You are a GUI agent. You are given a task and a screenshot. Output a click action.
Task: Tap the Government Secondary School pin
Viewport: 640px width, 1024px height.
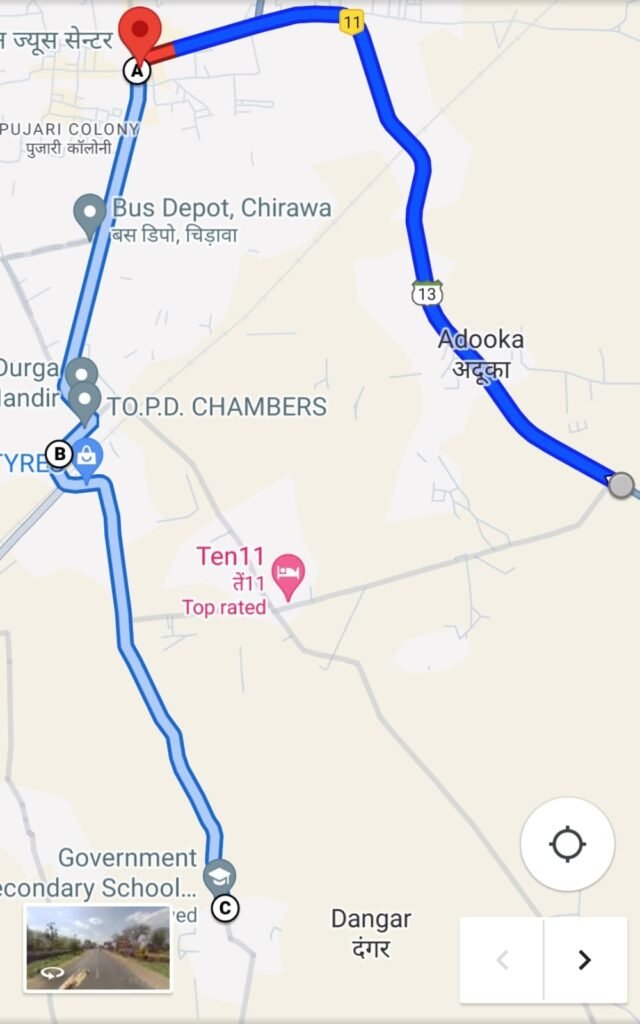pos(220,875)
